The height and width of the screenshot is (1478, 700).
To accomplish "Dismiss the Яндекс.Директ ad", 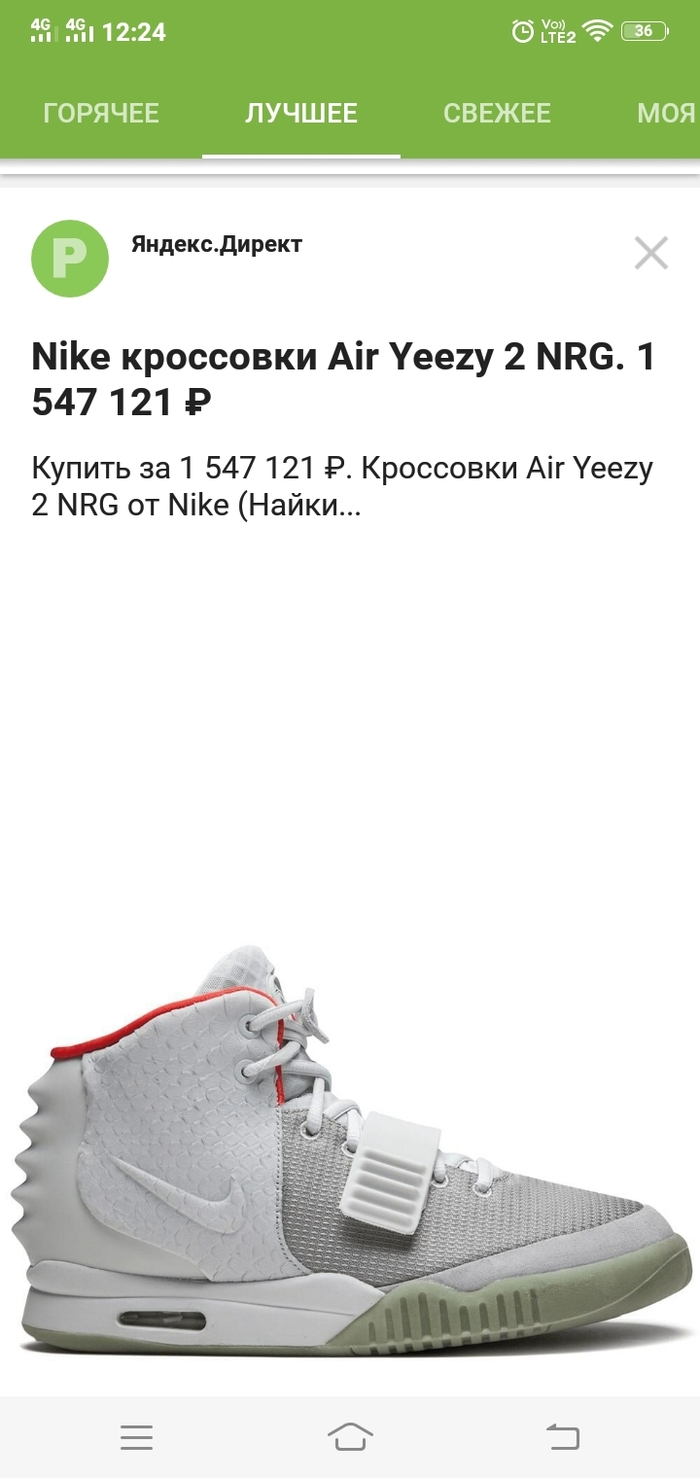I will (x=651, y=253).
